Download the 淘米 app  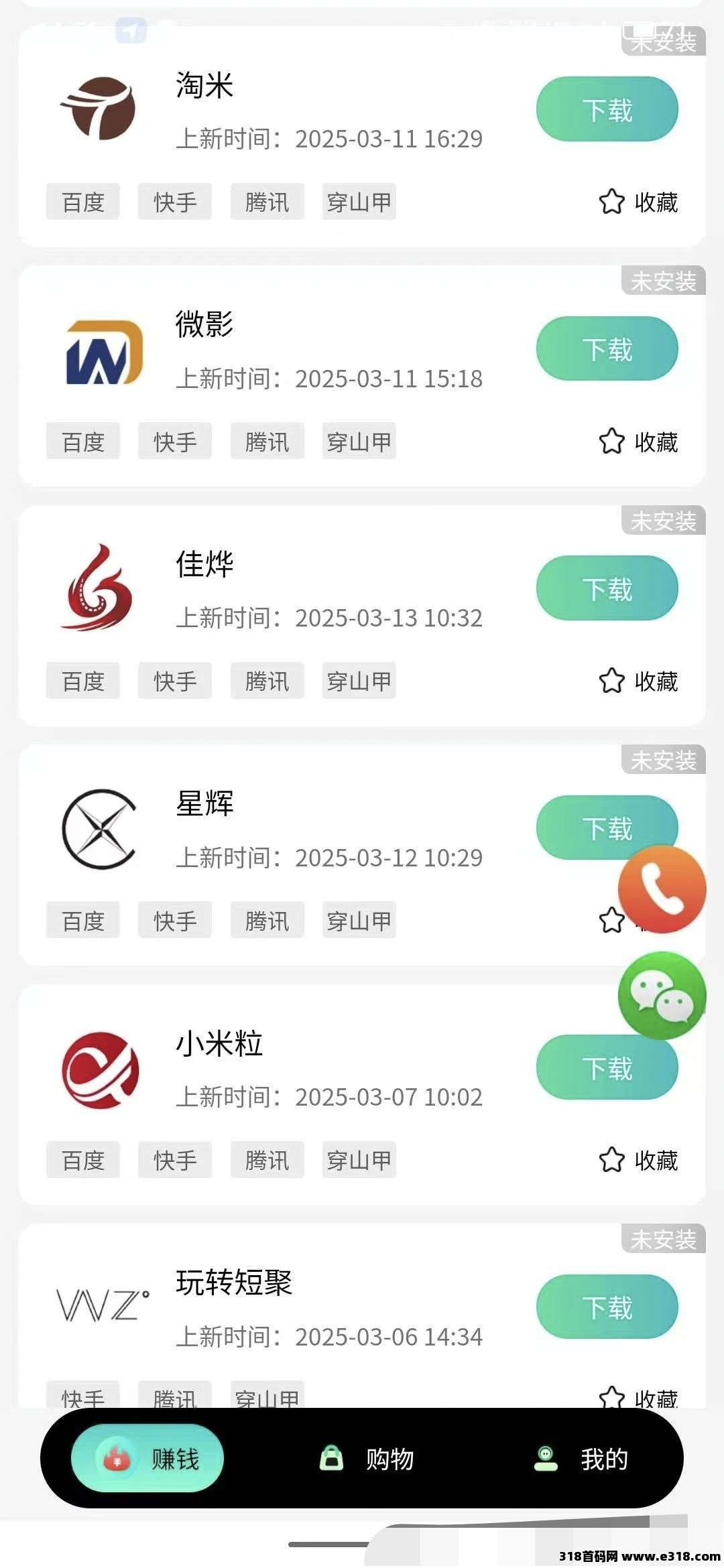[607, 109]
